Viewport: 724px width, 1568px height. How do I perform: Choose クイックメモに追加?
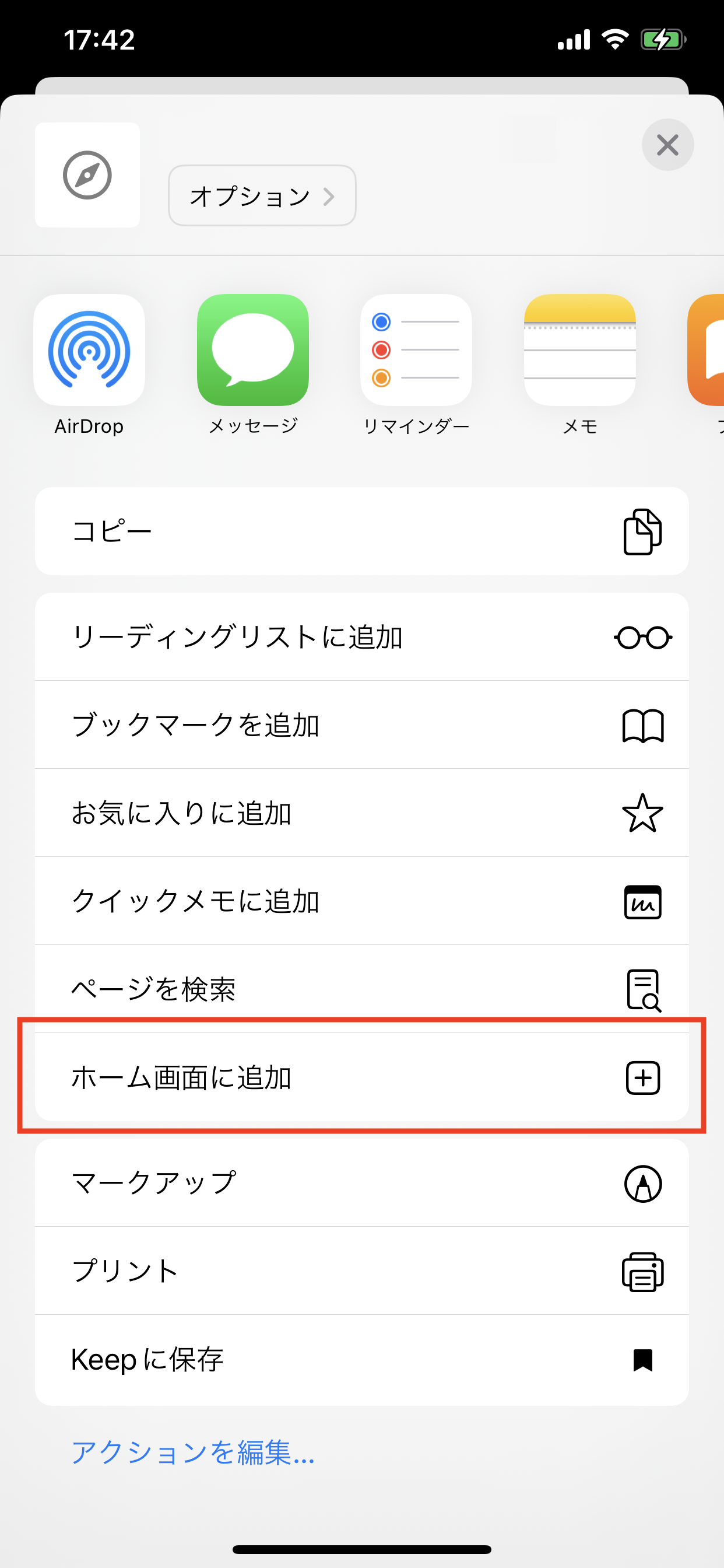point(362,901)
